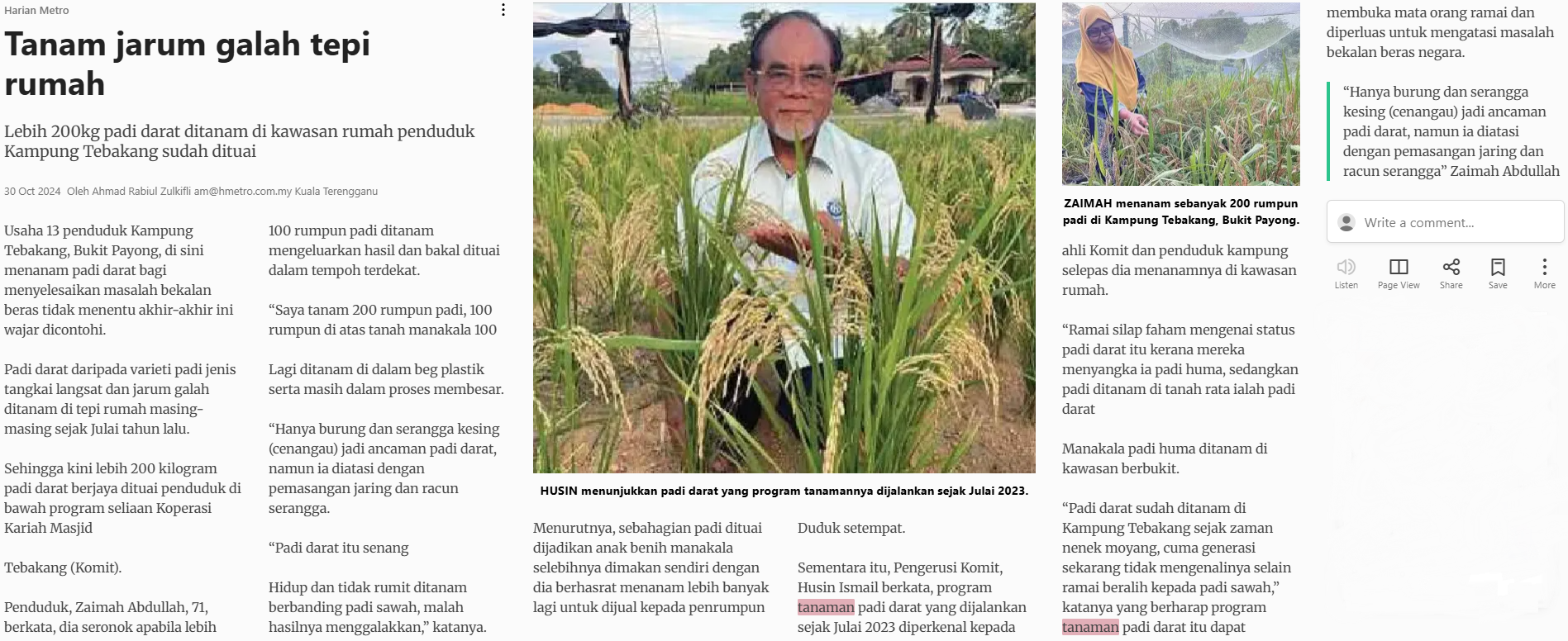Screen dimensions: 1568x641
Task: Open the photo of Husin showing padi darat
Action: click(x=784, y=238)
